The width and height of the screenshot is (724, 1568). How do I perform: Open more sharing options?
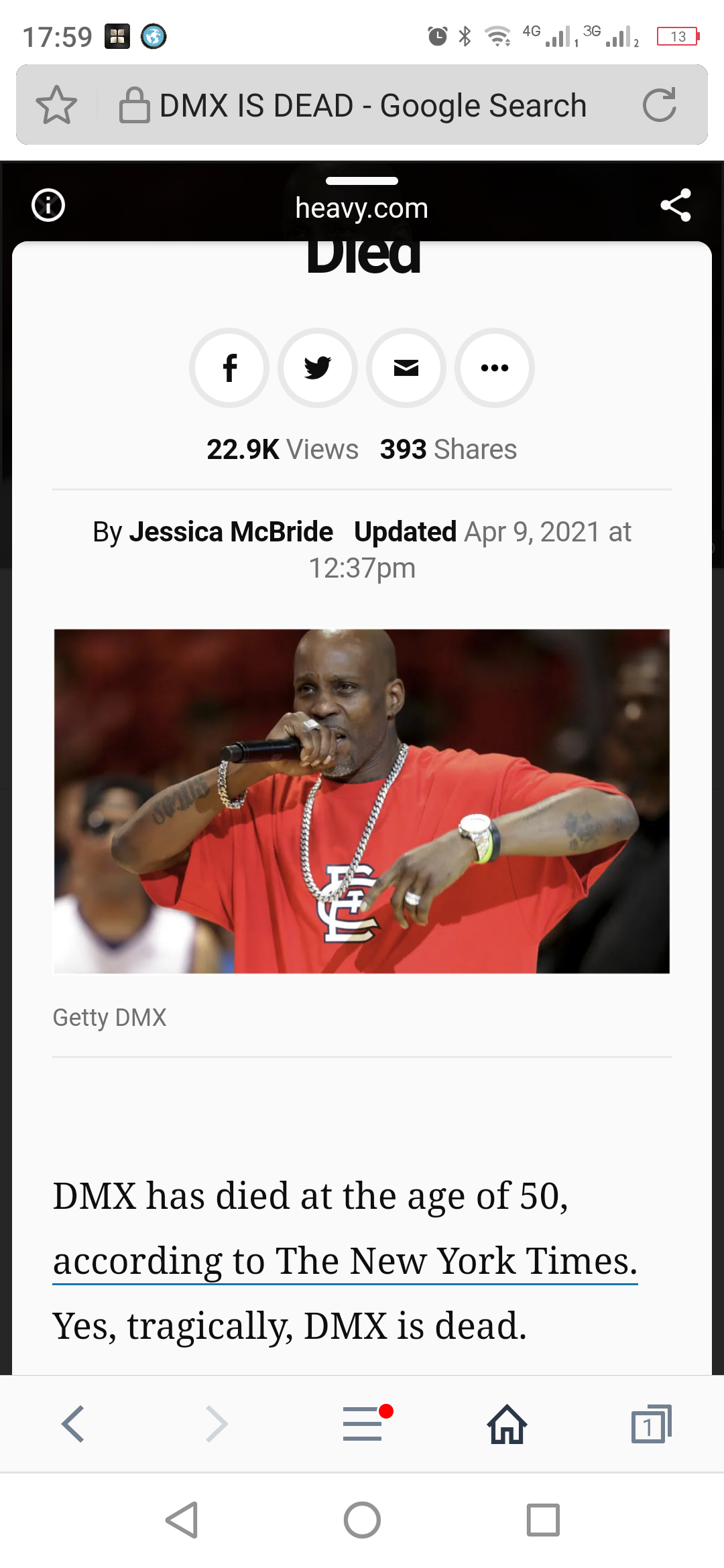(x=495, y=368)
